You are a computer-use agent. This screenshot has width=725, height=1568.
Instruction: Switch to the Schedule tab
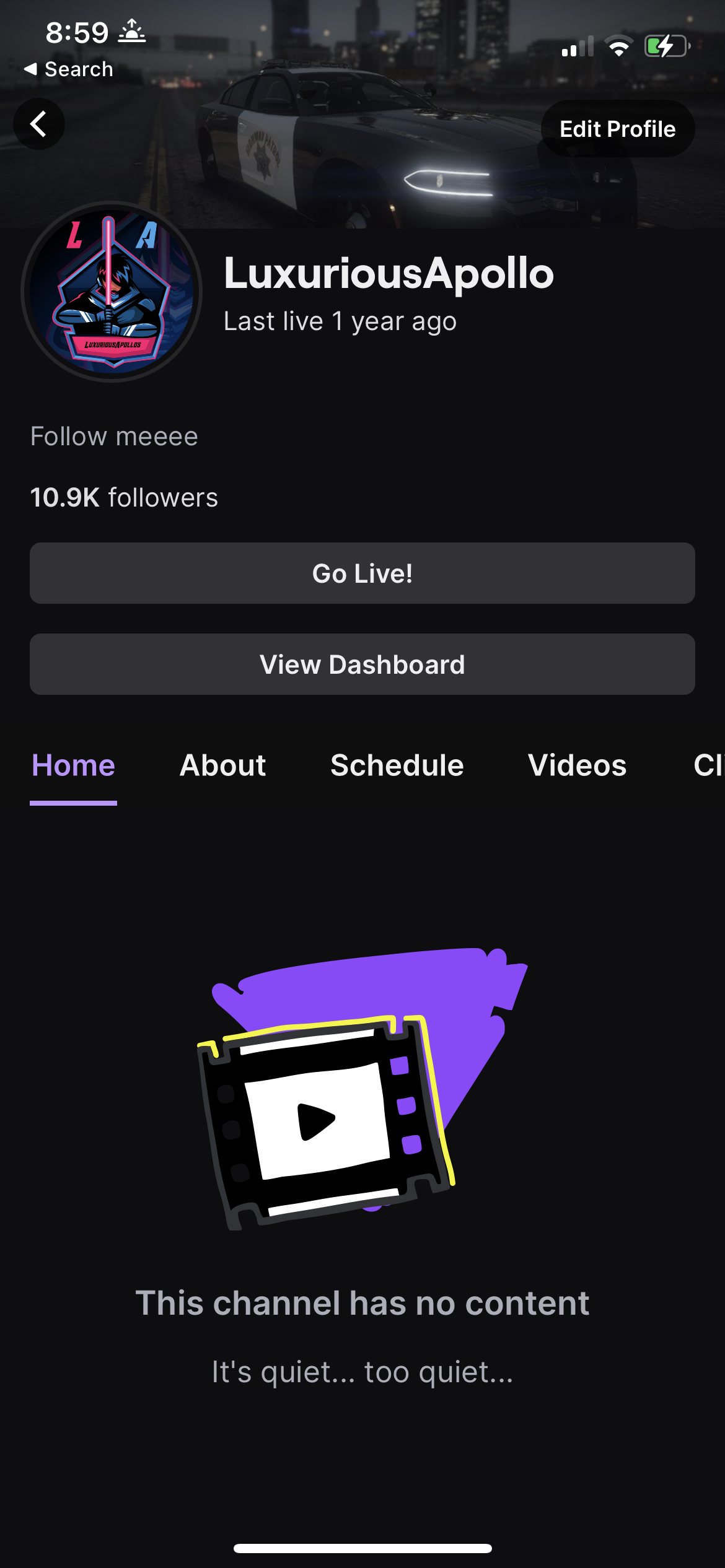397,765
